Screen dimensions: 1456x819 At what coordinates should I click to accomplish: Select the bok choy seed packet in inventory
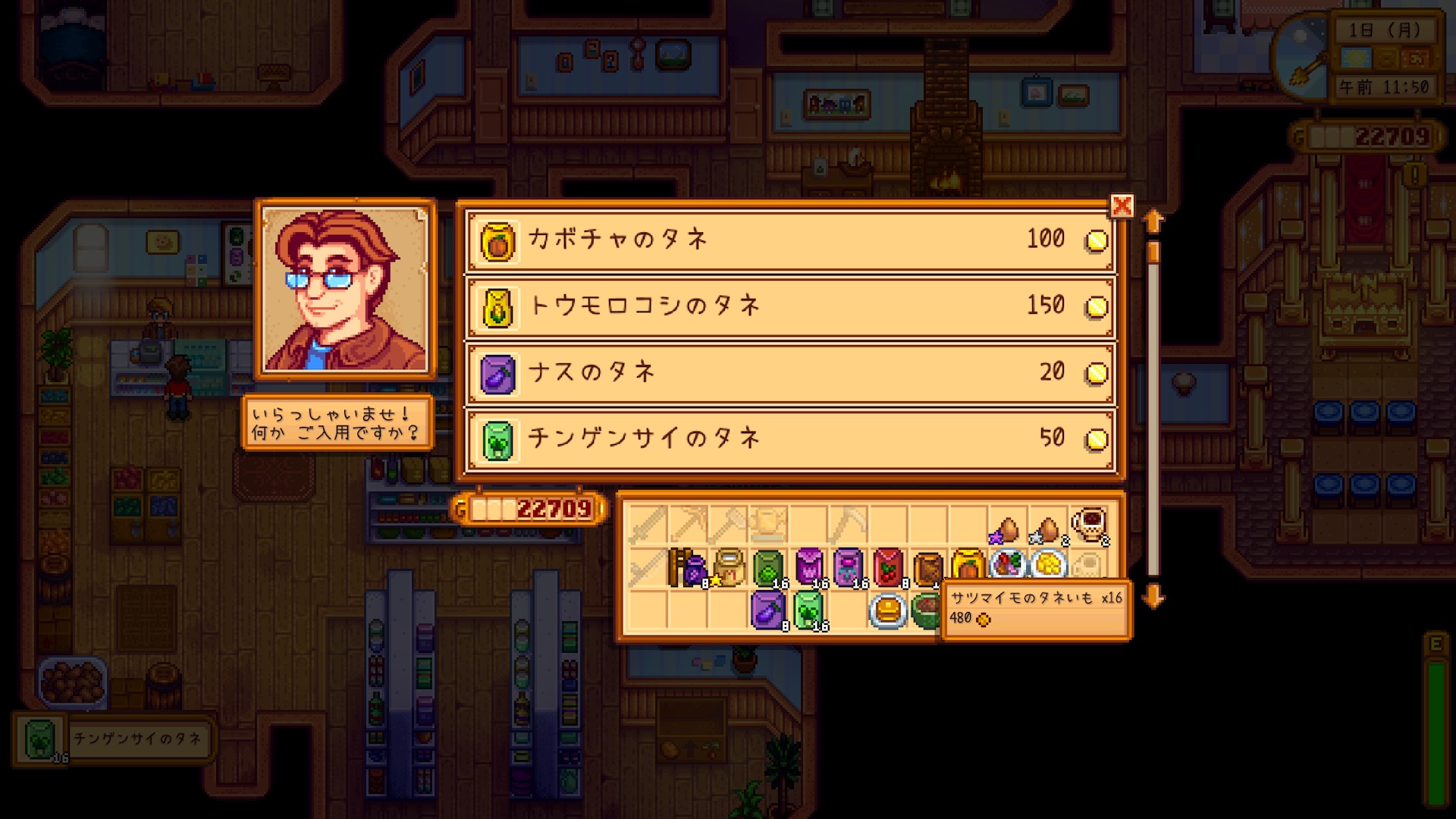click(x=809, y=610)
